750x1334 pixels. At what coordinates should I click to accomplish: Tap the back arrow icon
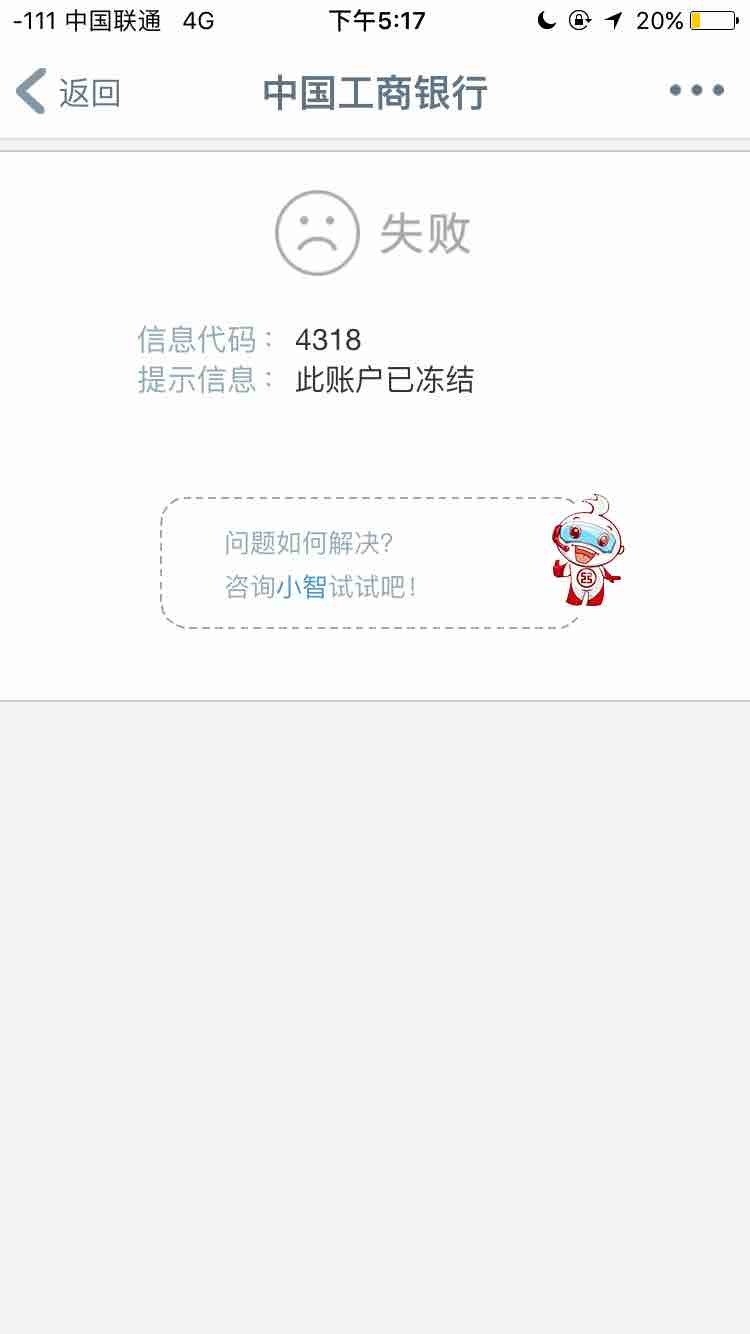27,90
